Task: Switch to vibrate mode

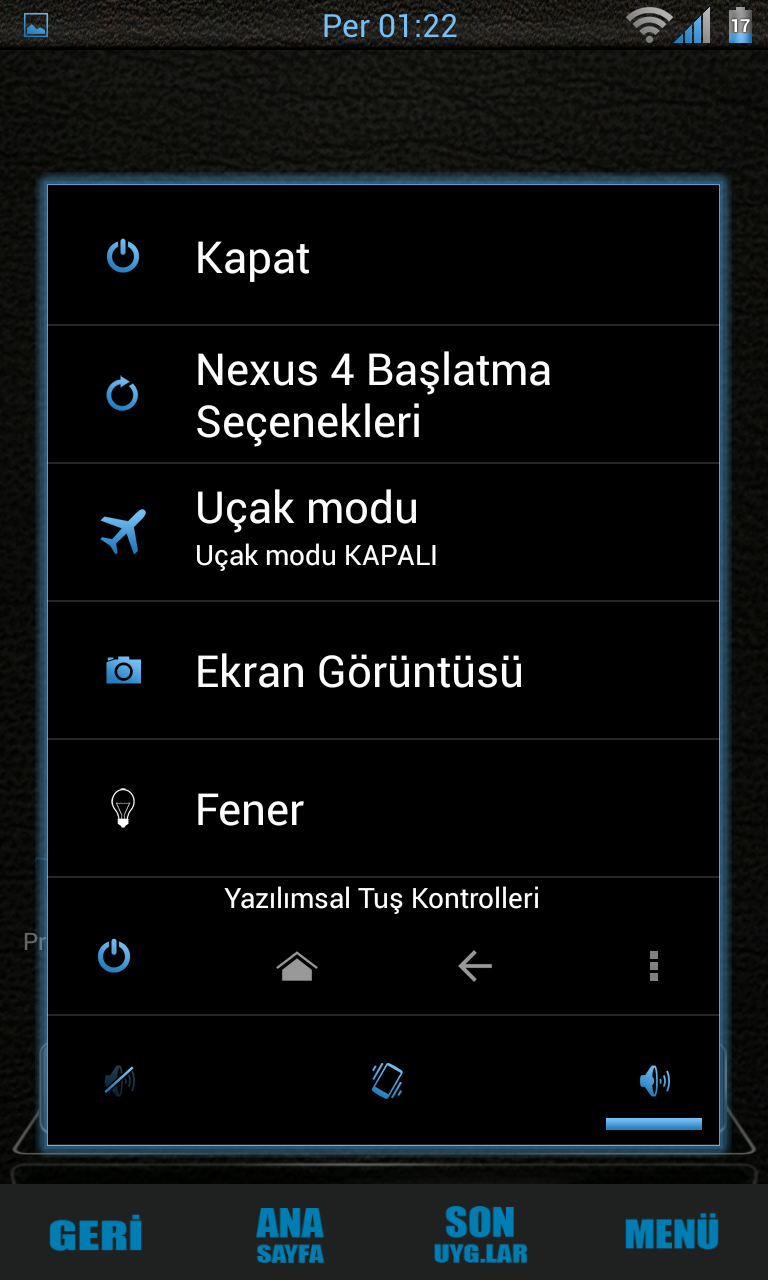Action: coord(386,1080)
